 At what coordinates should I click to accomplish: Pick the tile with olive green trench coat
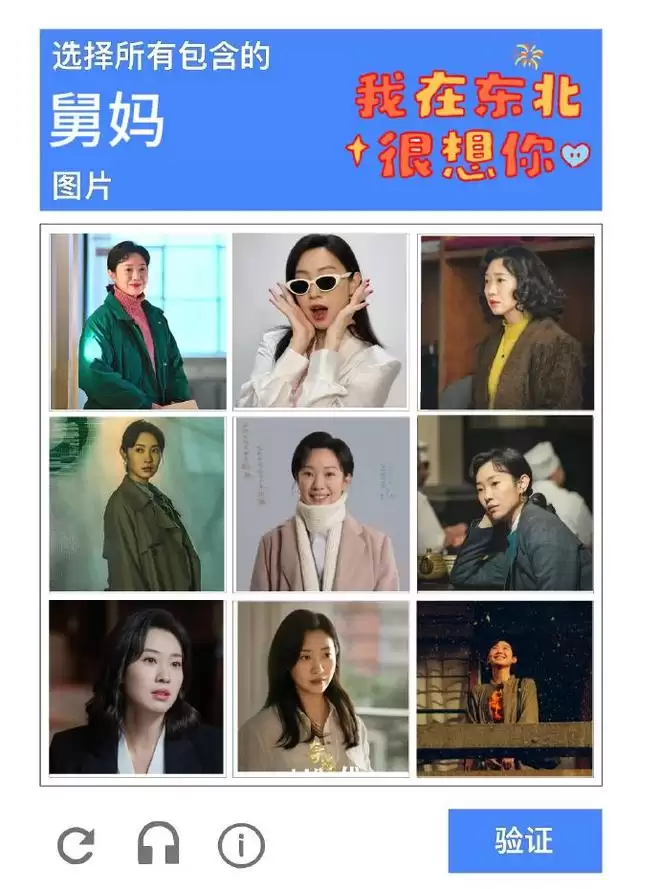pos(138,503)
